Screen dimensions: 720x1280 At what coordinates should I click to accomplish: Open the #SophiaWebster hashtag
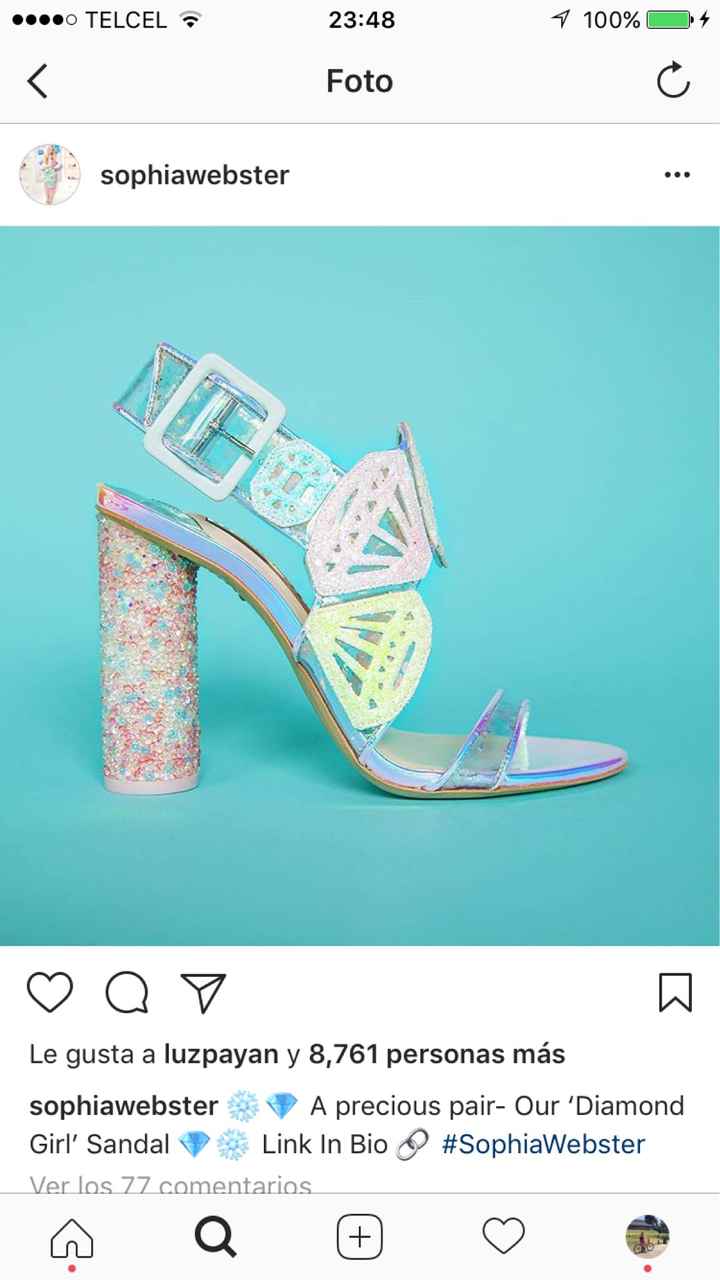click(x=543, y=1144)
